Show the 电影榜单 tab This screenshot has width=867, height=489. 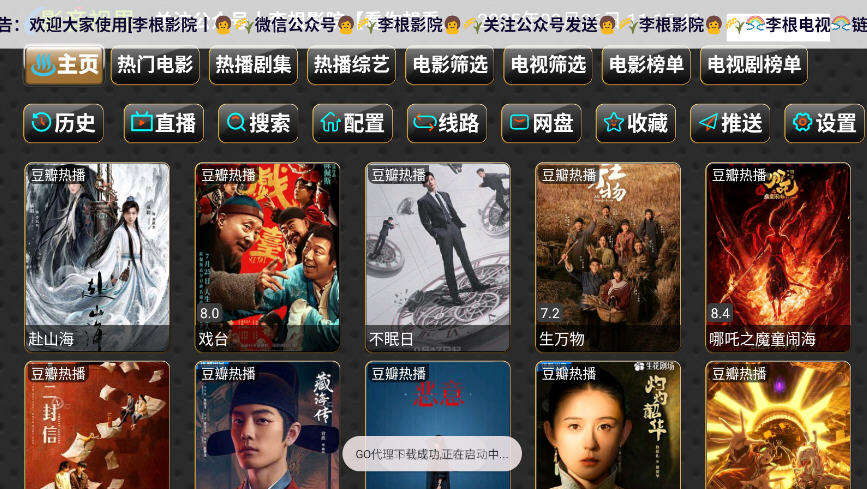click(646, 65)
